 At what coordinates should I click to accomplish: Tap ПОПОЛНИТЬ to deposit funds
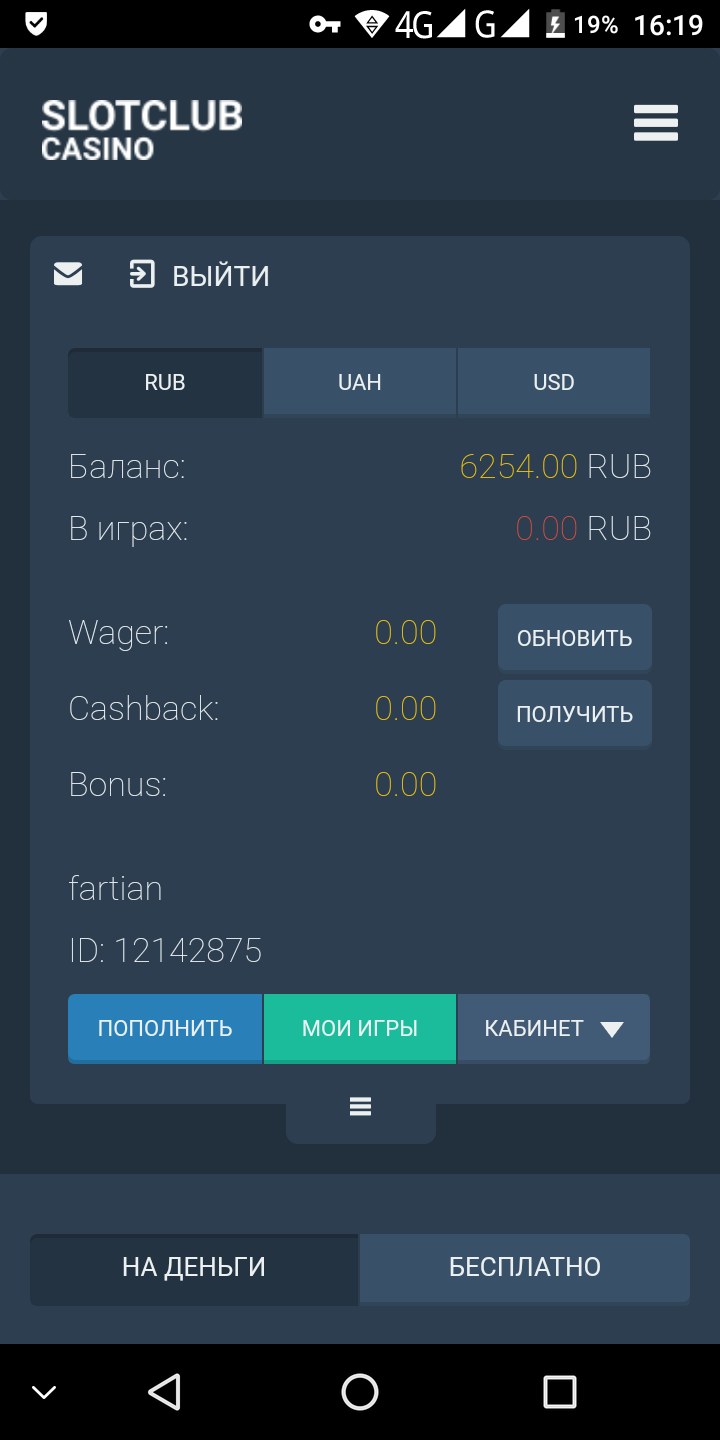(165, 1028)
